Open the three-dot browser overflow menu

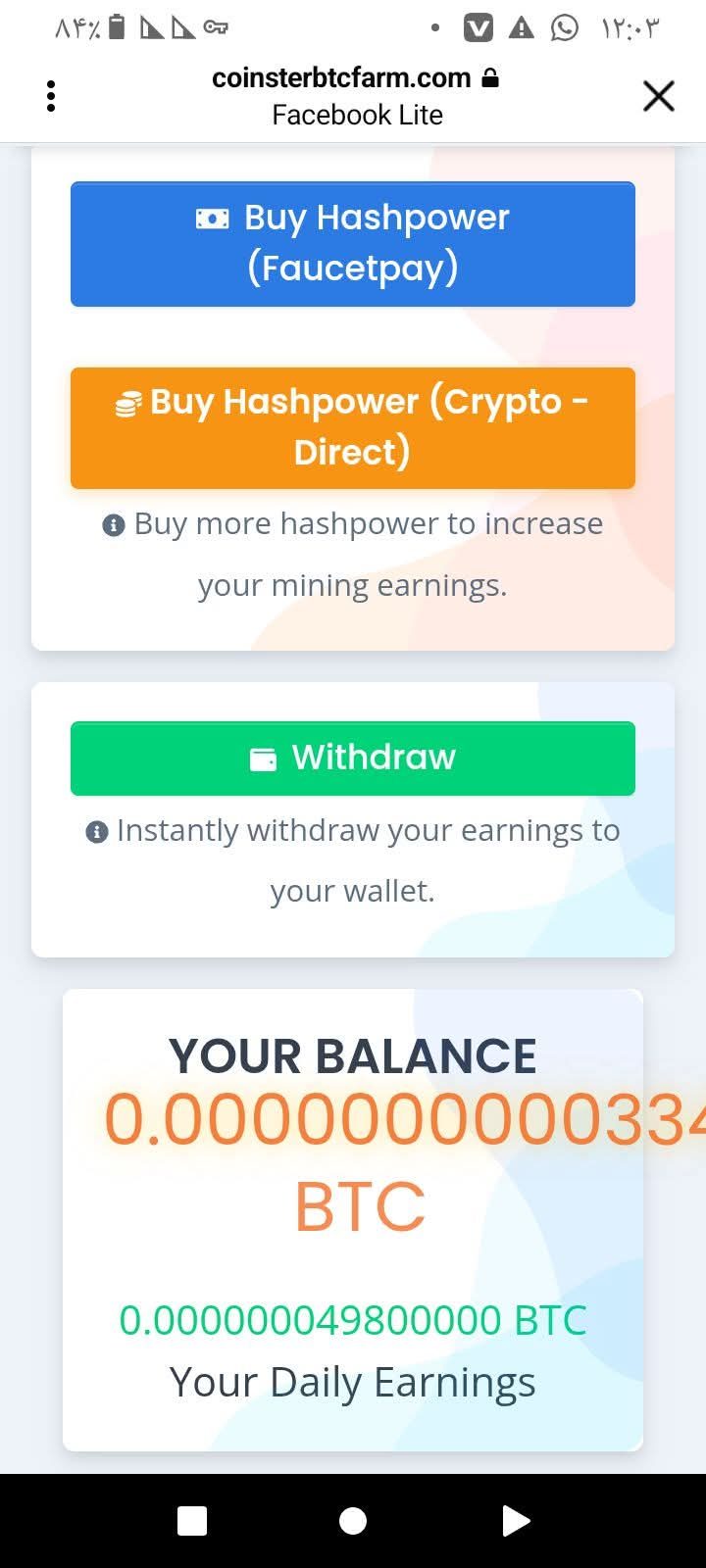[50, 95]
